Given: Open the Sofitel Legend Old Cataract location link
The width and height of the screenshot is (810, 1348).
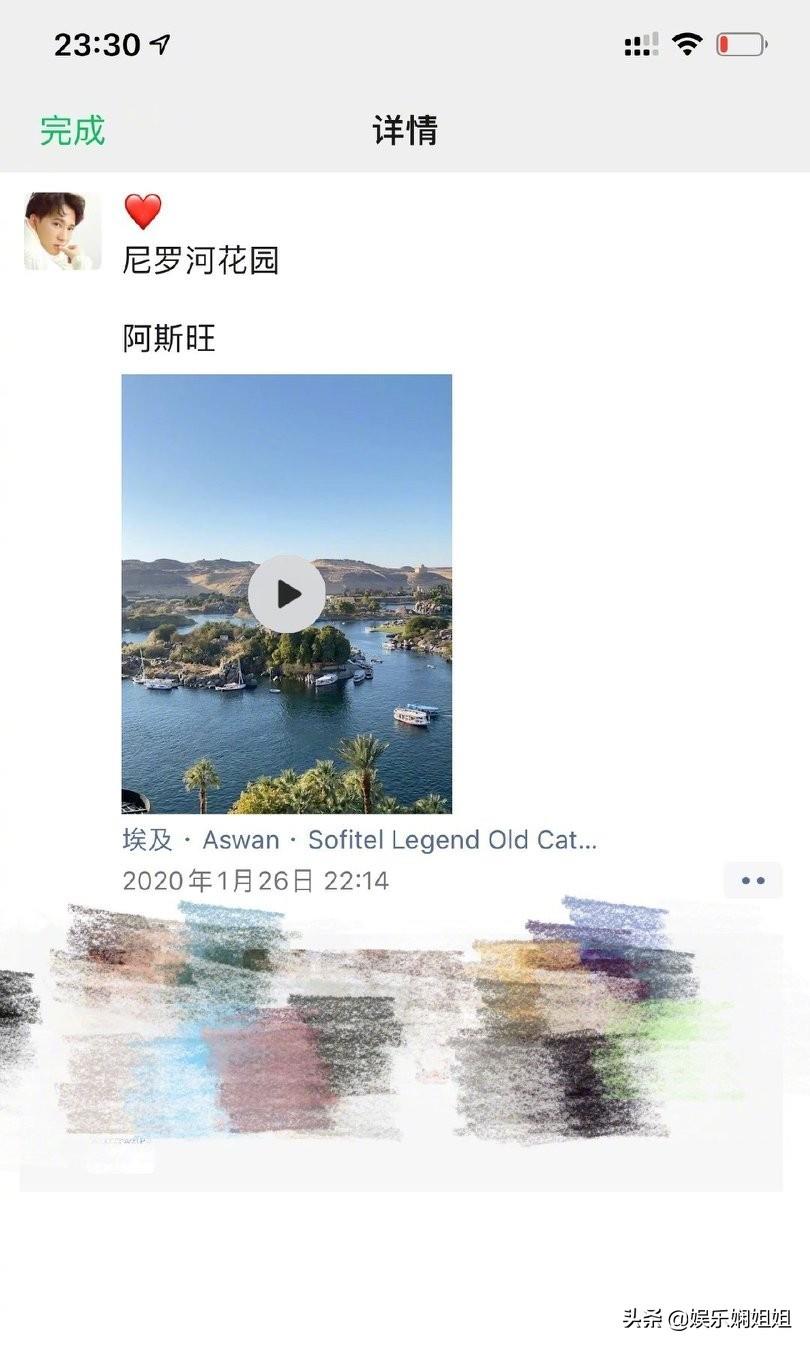Looking at the screenshot, I should point(359,840).
